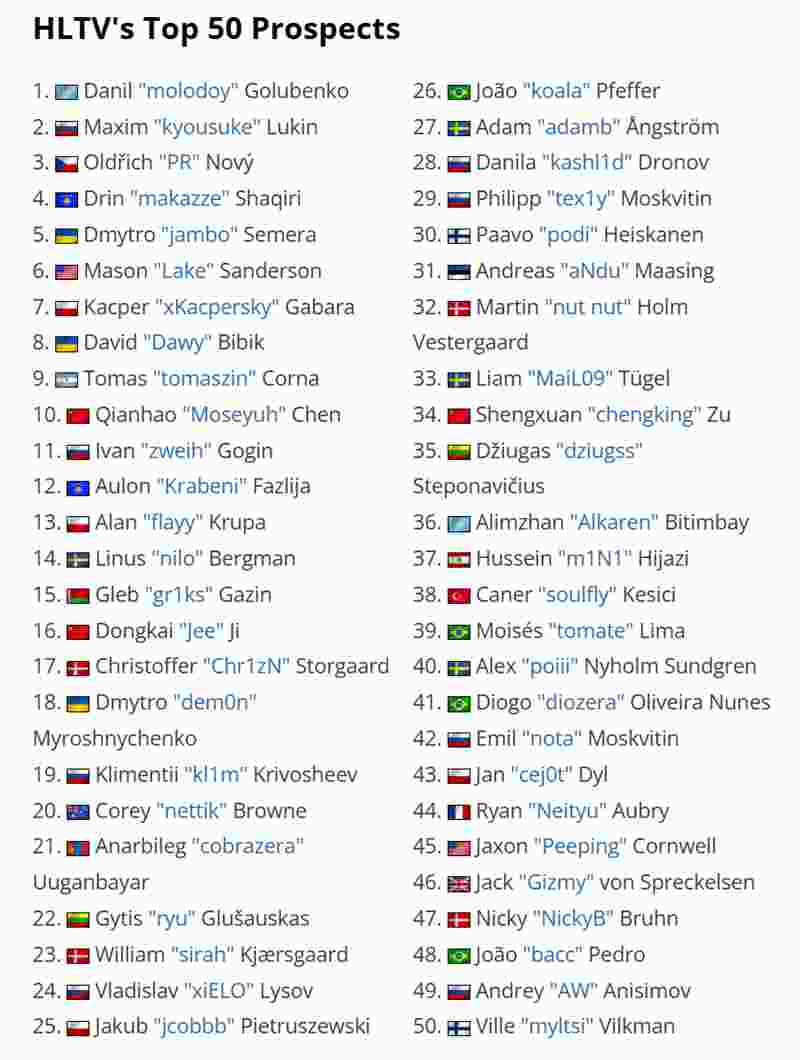This screenshot has width=800, height=1060.
Task: Open the "jcobbb" nickname link
Action: pyautogui.click(x=196, y=1027)
